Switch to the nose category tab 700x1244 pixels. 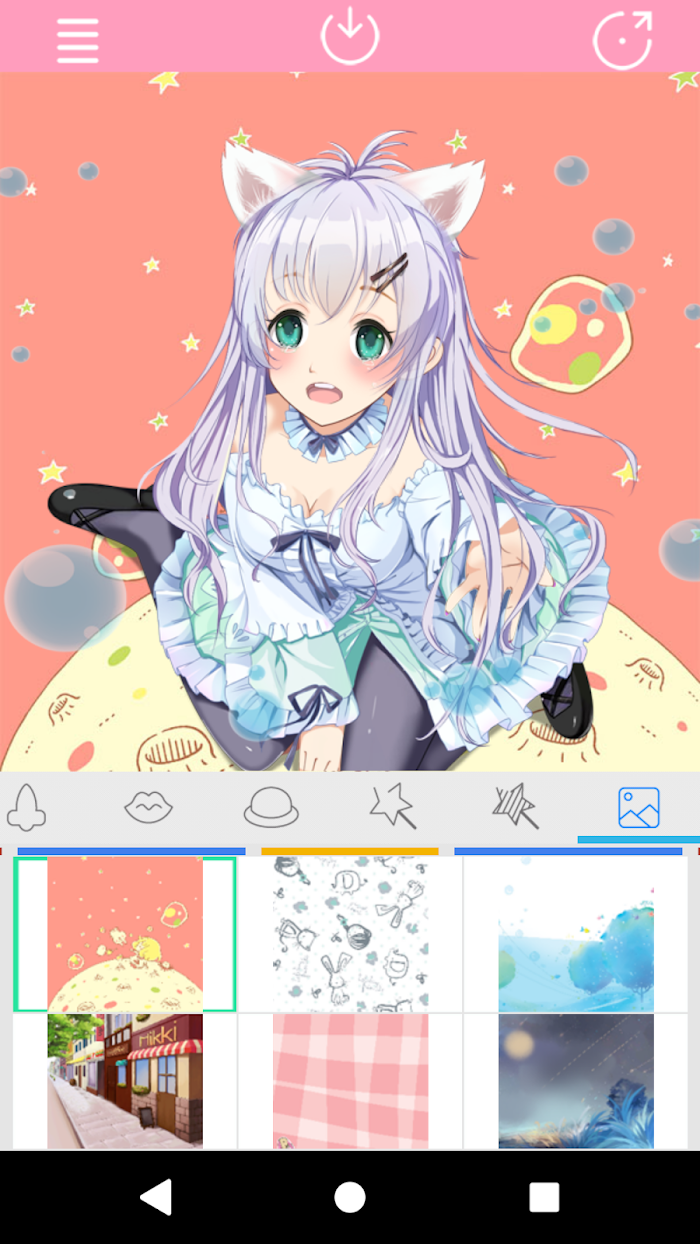[26, 806]
